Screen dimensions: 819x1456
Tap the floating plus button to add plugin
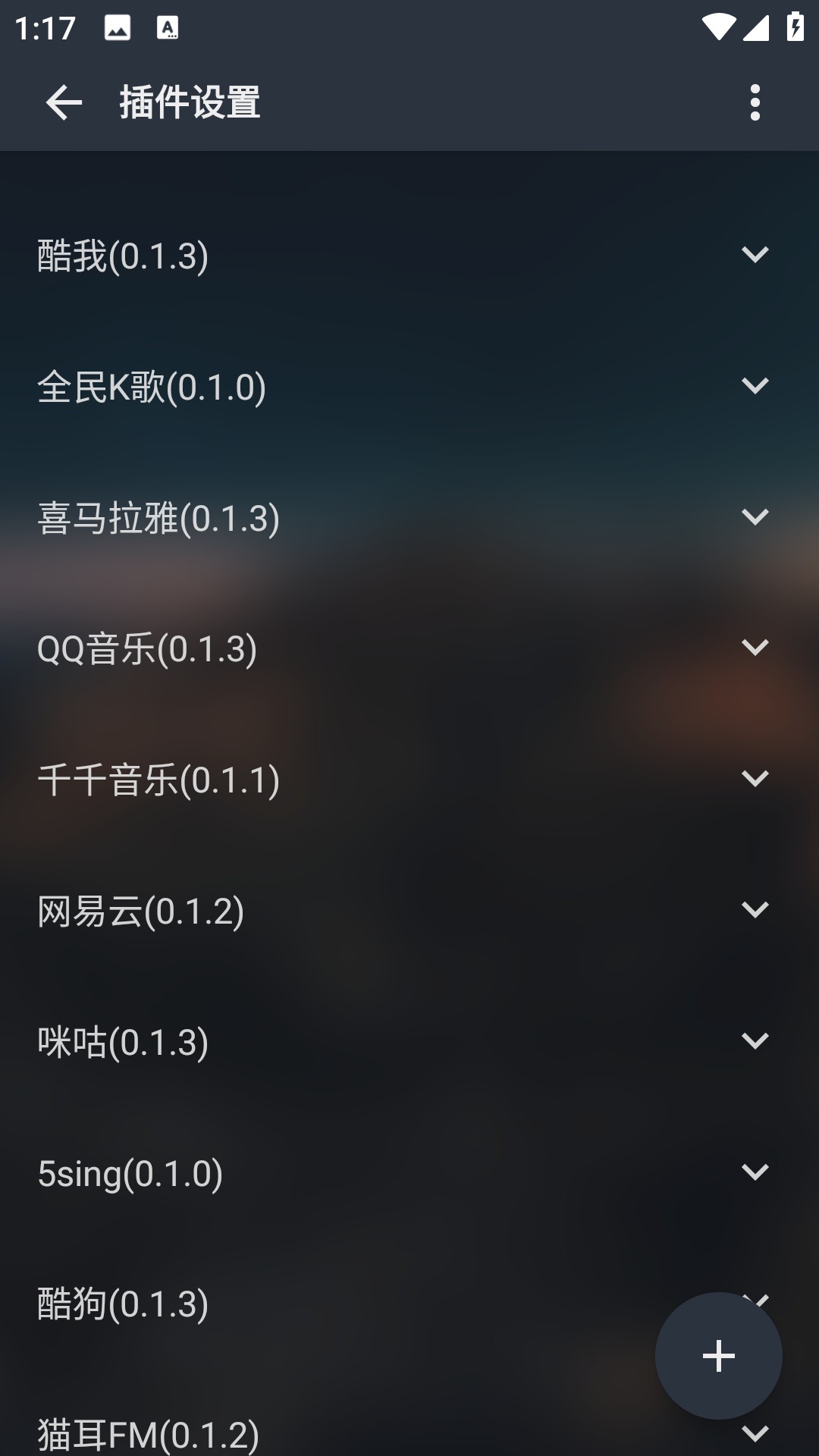pyautogui.click(x=718, y=1354)
